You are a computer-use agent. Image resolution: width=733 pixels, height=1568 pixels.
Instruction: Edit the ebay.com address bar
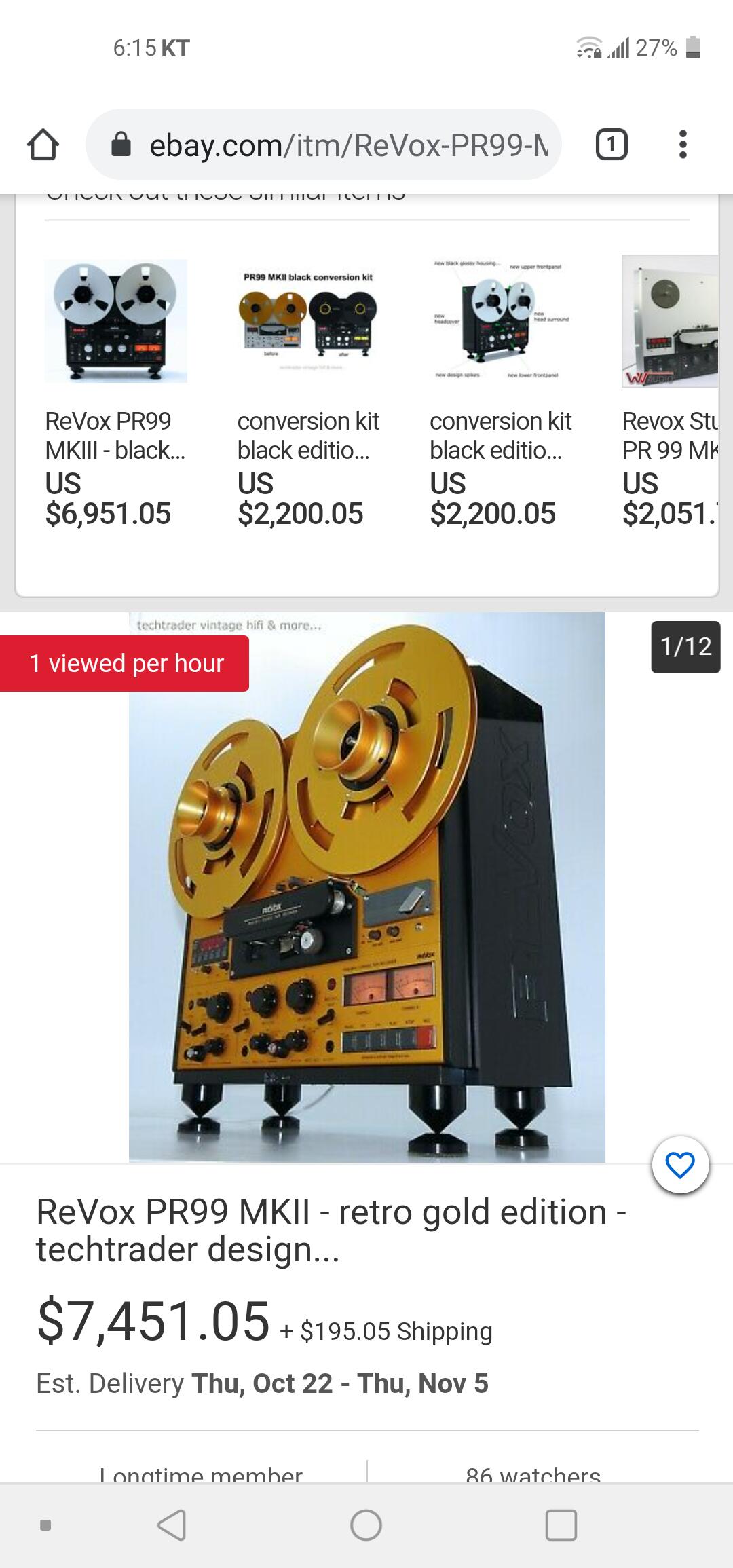pos(339,145)
